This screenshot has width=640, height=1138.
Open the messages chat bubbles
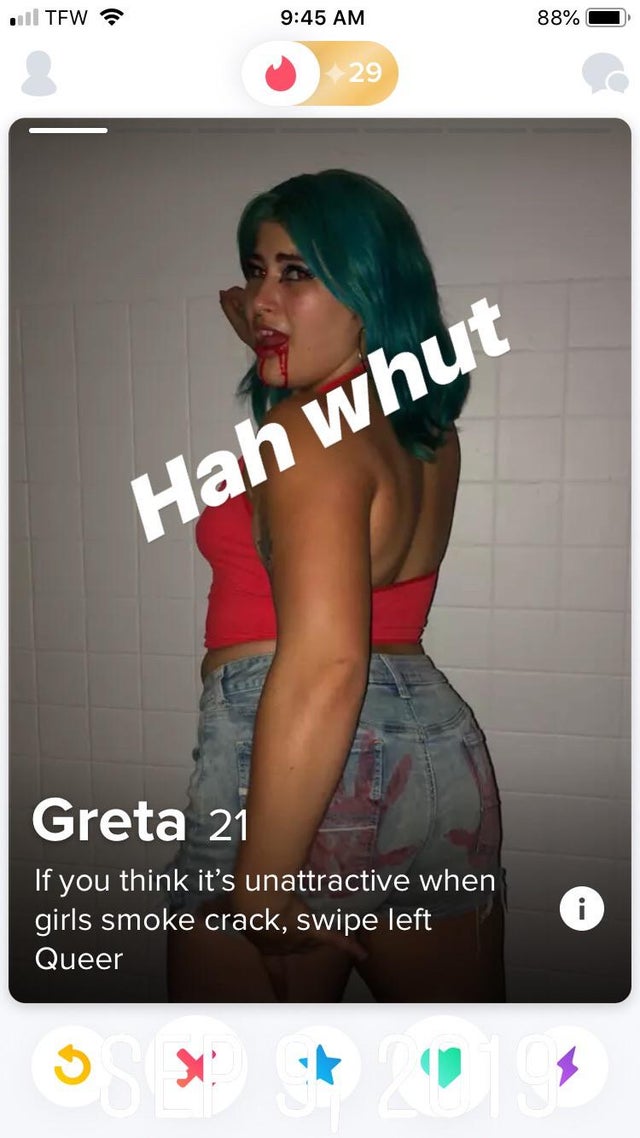[x=604, y=73]
